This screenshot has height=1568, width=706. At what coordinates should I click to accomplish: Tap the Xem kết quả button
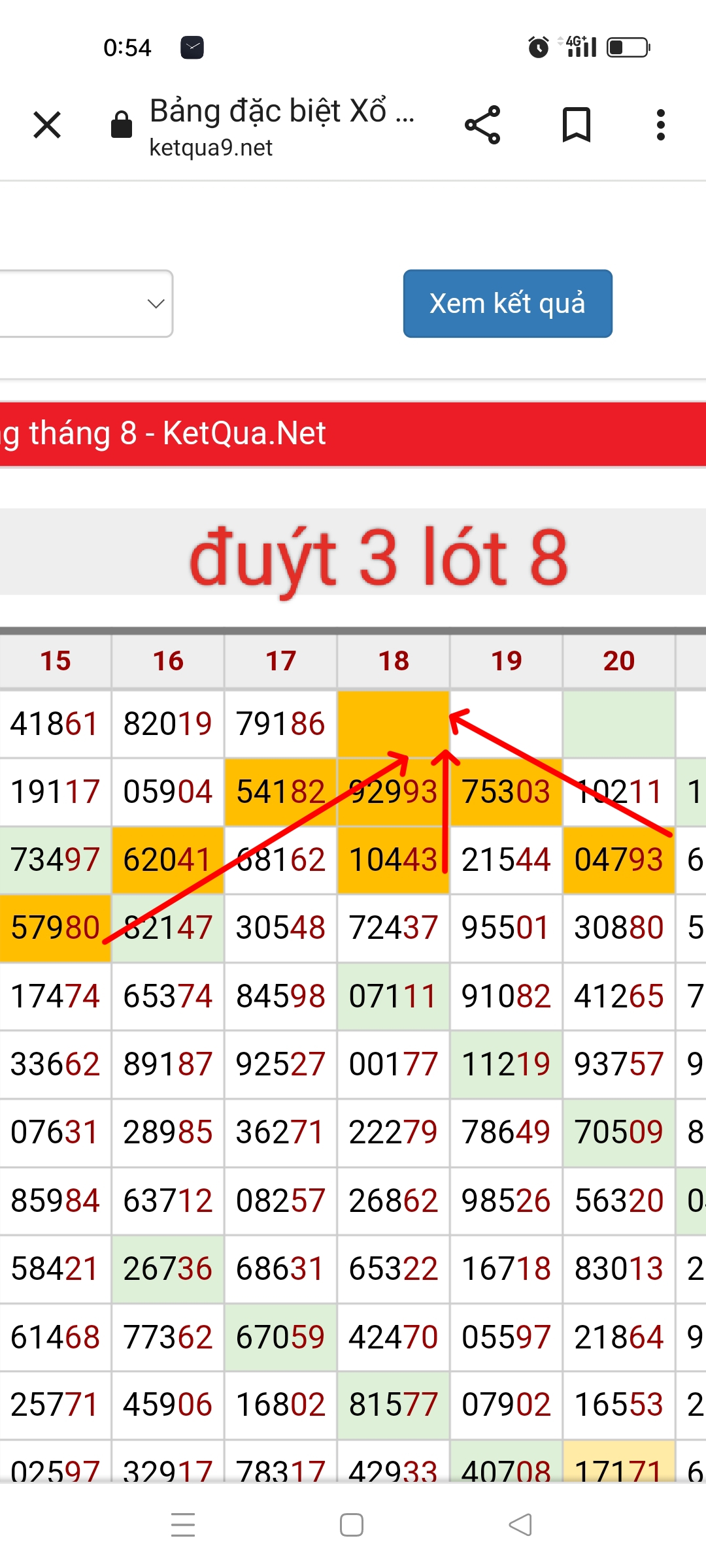pyautogui.click(x=507, y=304)
